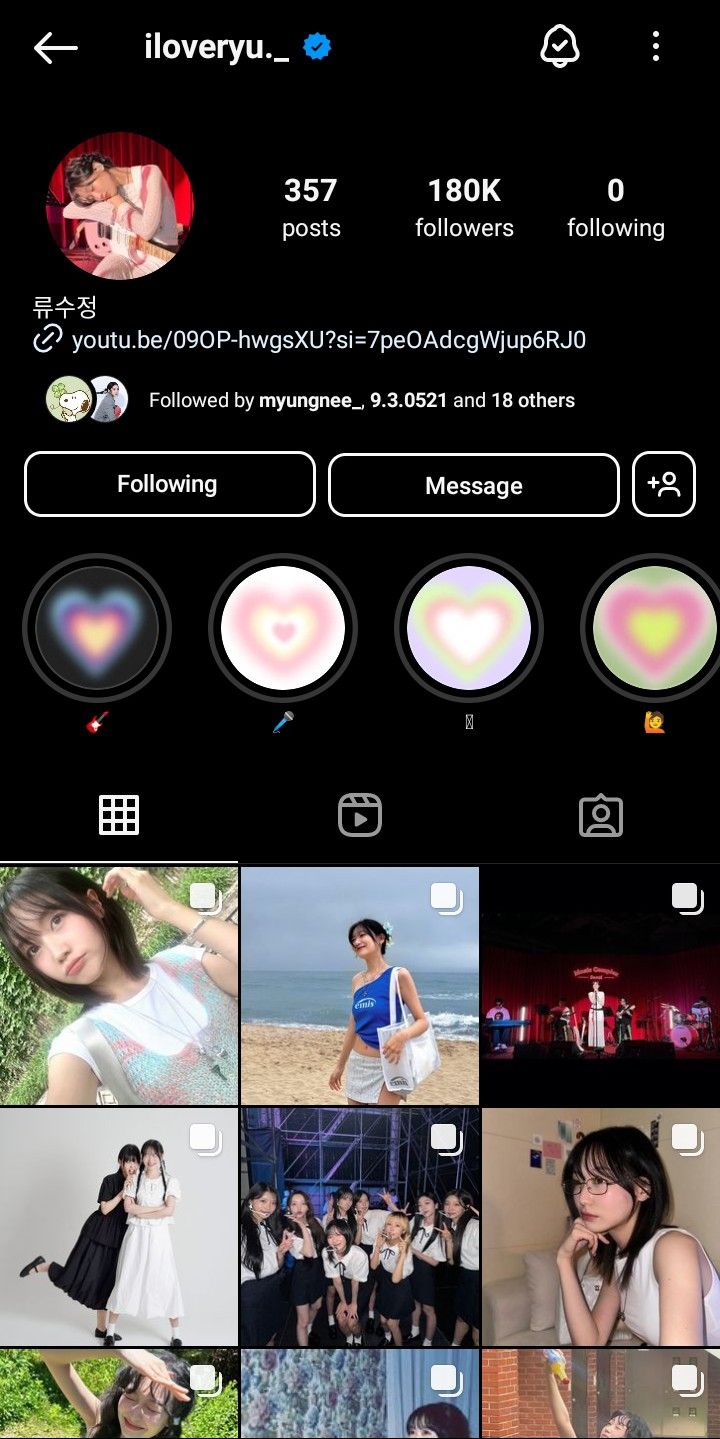Send a message via Message button
The image size is (720, 1439).
(473, 485)
